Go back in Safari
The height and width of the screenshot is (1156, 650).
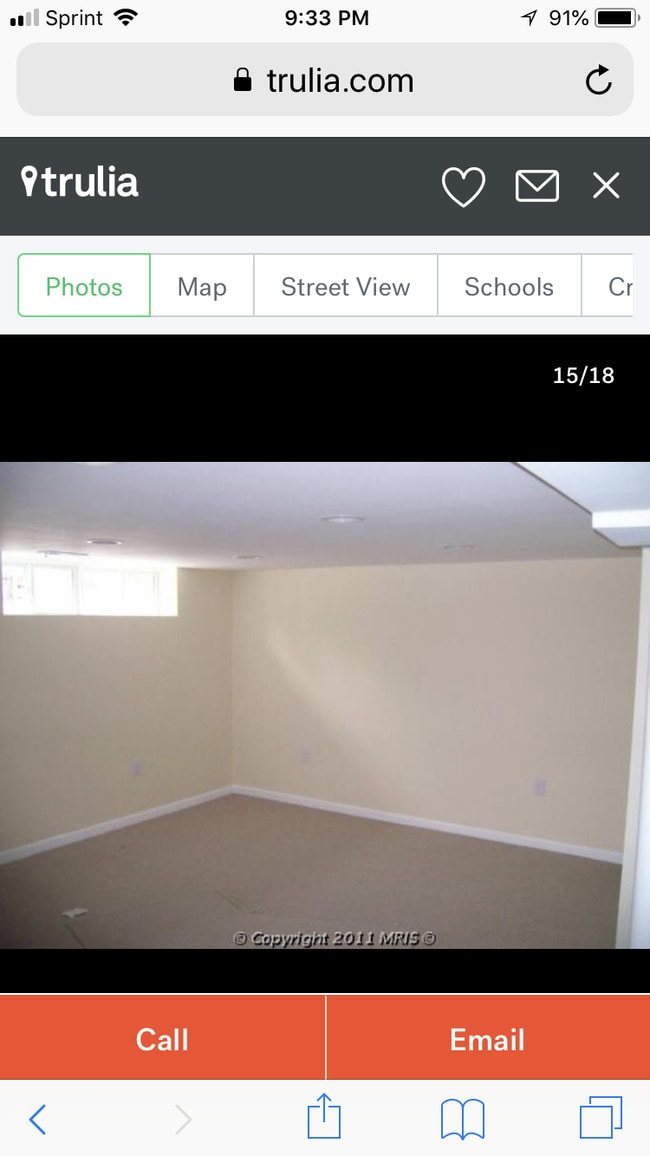(38, 1119)
